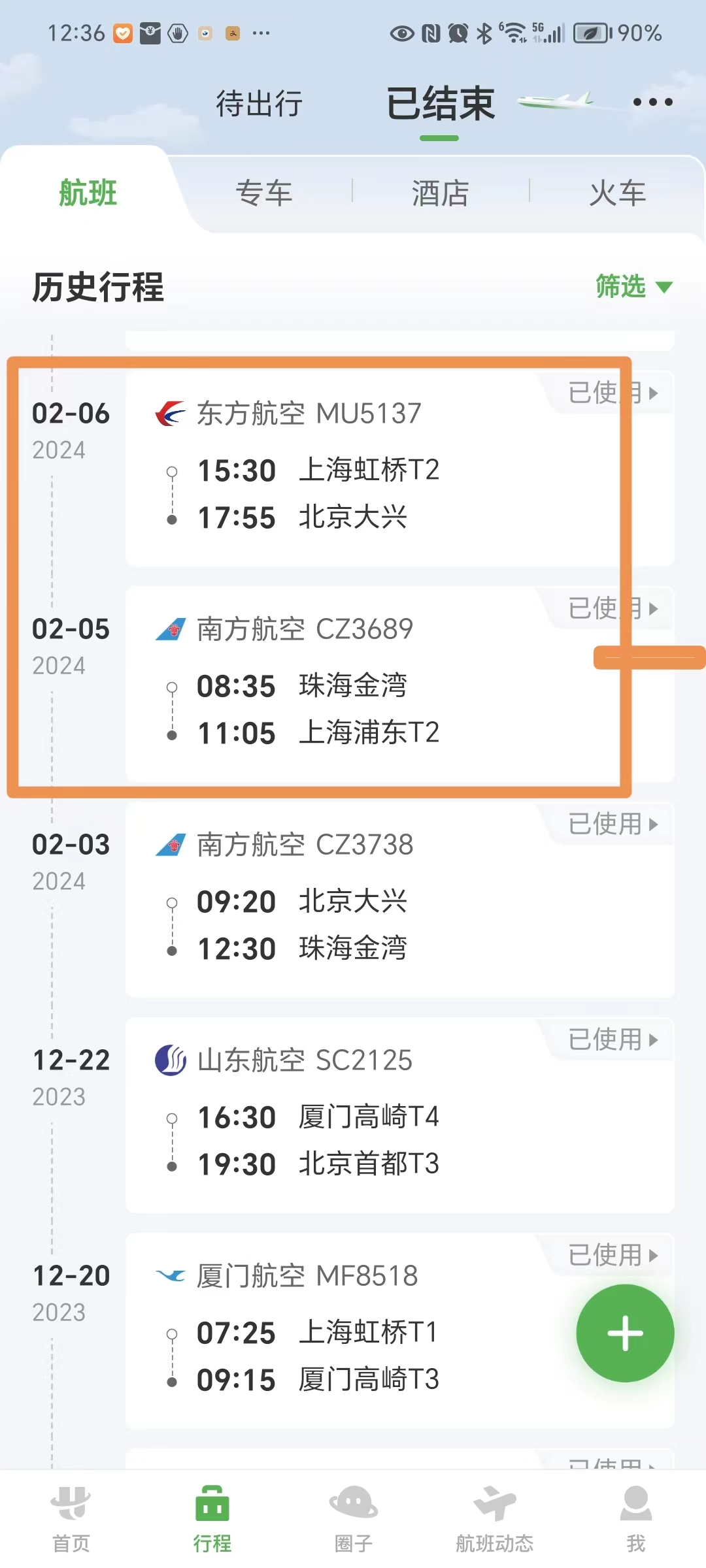Switch to the 专车 tab
This screenshot has width=706, height=1568.
click(263, 193)
